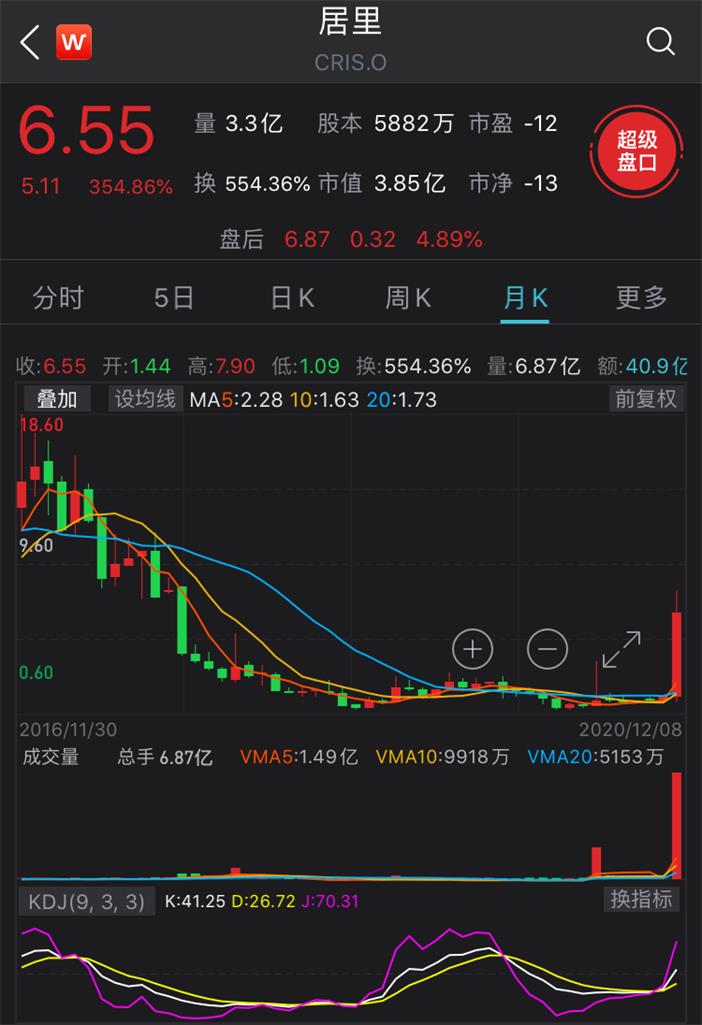Tap the red W icon

74,42
